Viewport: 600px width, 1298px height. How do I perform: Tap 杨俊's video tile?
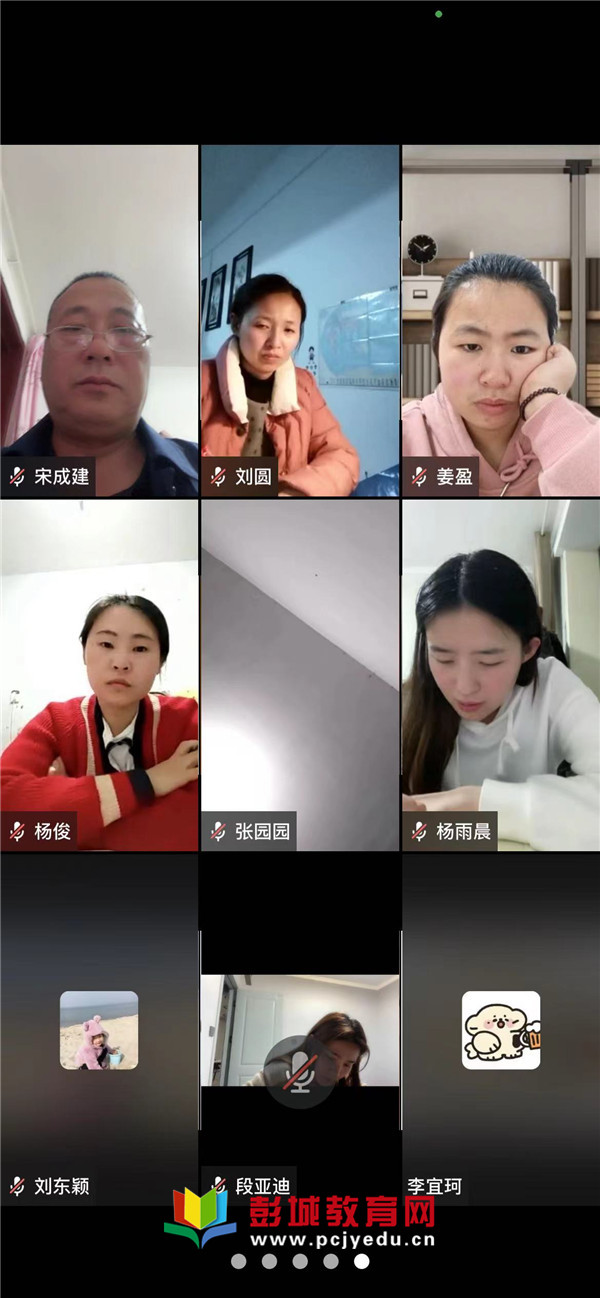(99, 675)
